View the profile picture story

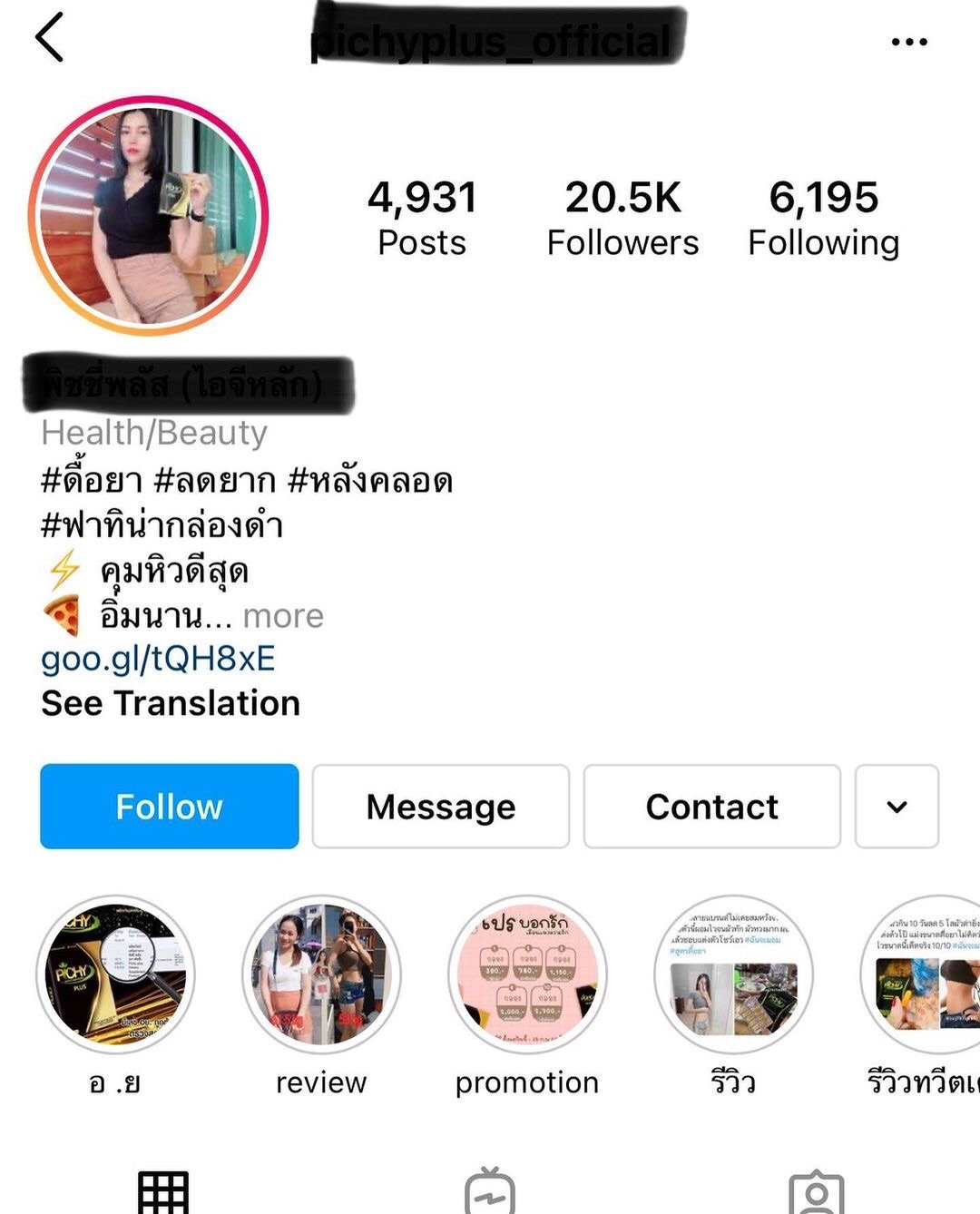point(149,216)
